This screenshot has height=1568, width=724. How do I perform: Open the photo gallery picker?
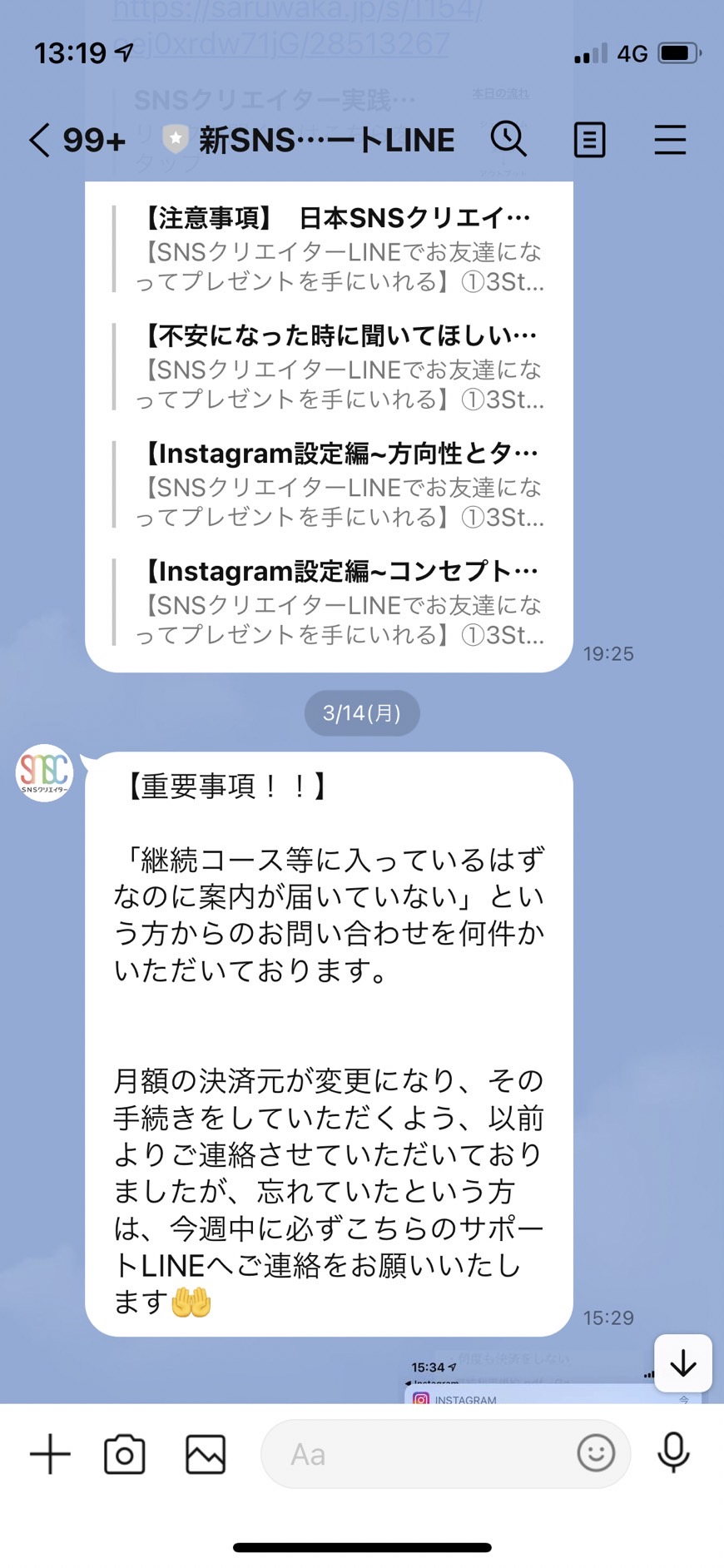tap(206, 1454)
